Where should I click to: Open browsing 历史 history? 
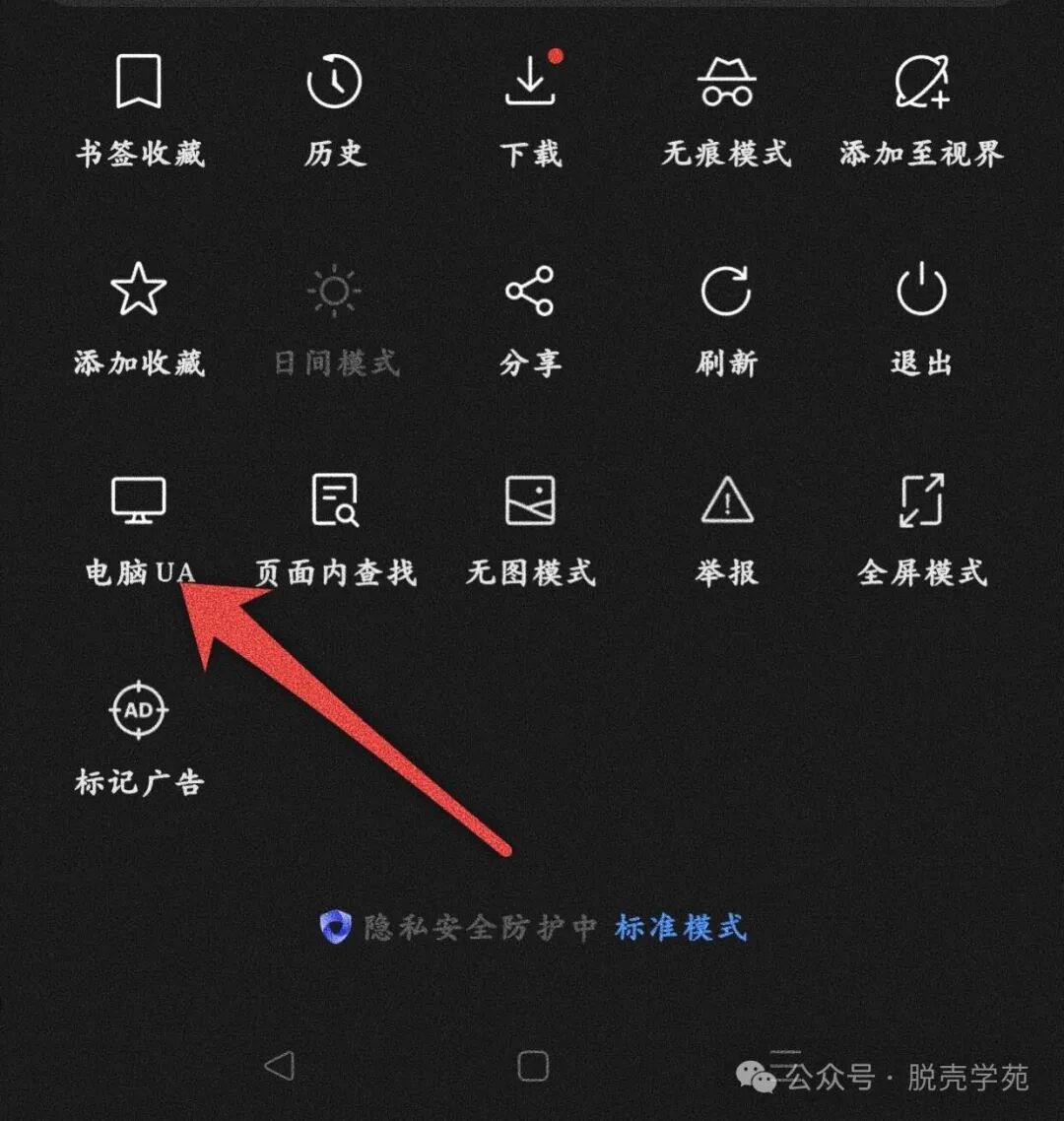335,110
